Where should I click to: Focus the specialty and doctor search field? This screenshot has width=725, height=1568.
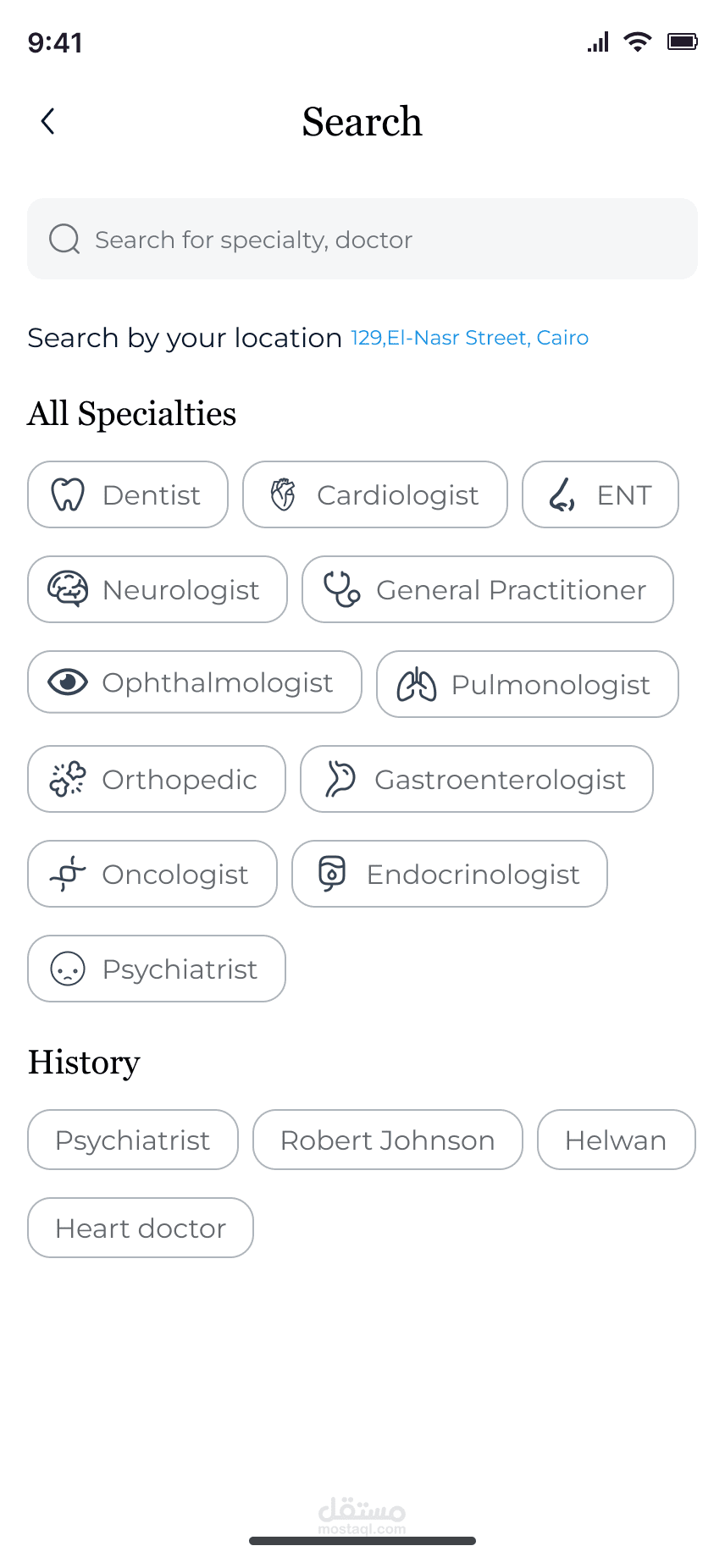click(362, 240)
